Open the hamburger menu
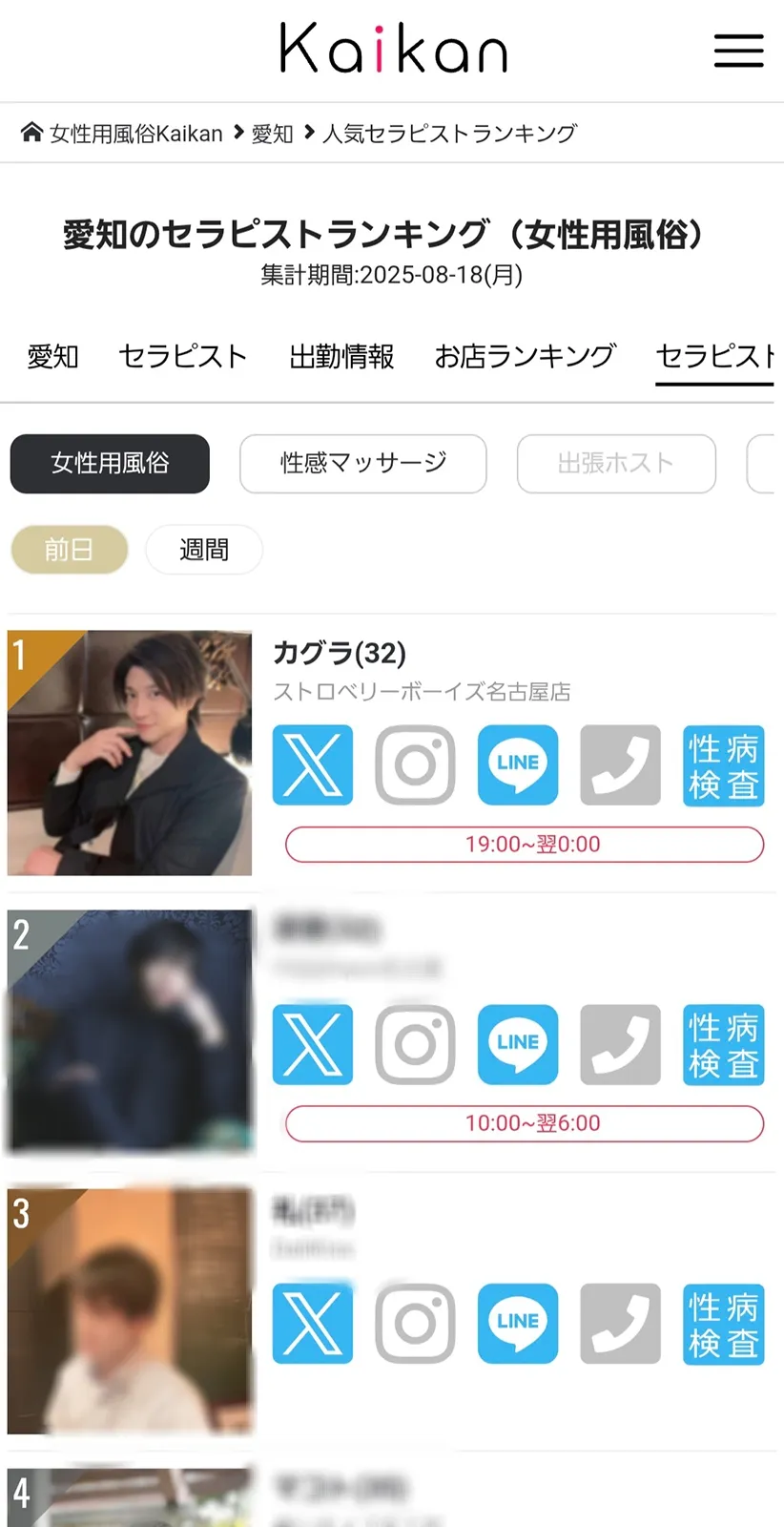Screen dimensions: 784x1527 [738, 50]
